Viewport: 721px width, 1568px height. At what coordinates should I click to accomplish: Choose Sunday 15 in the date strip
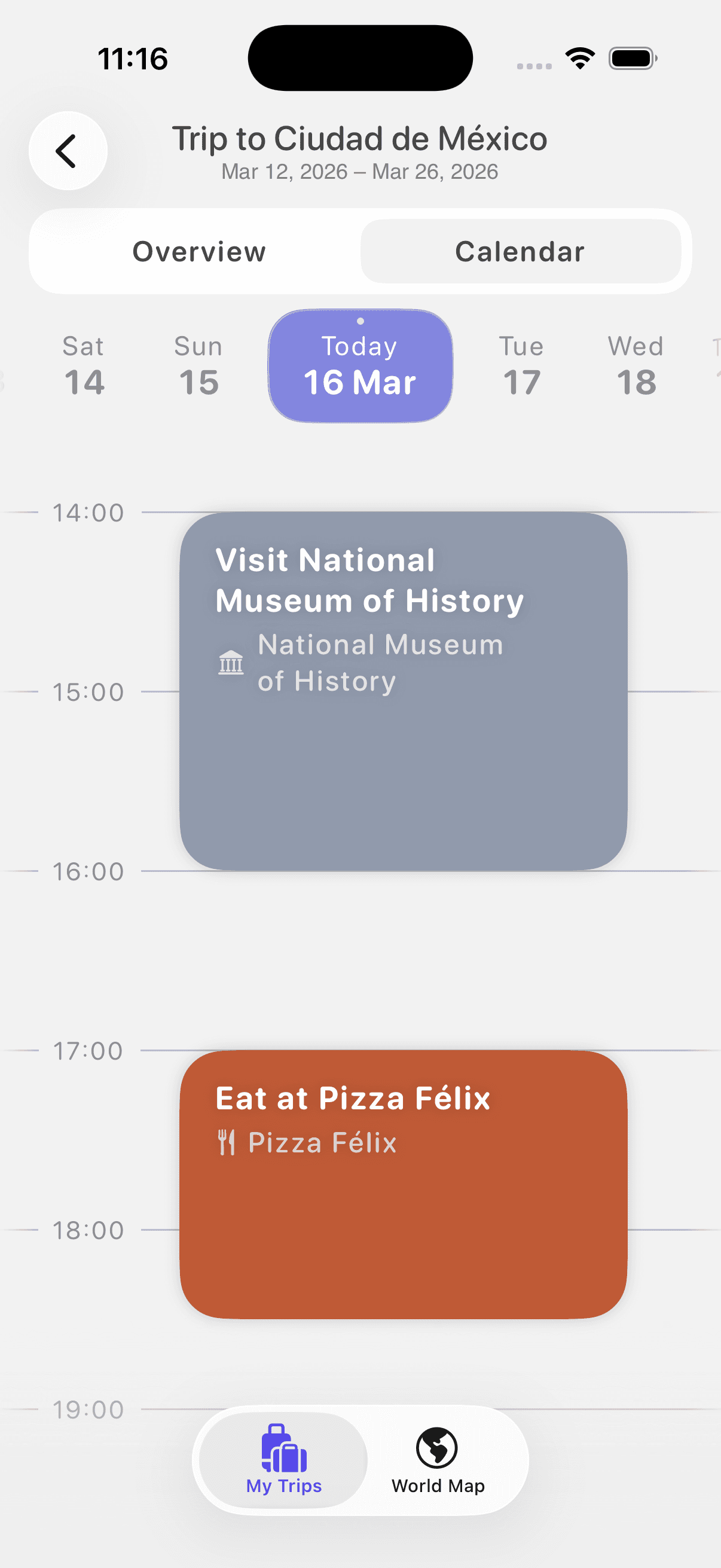198,366
